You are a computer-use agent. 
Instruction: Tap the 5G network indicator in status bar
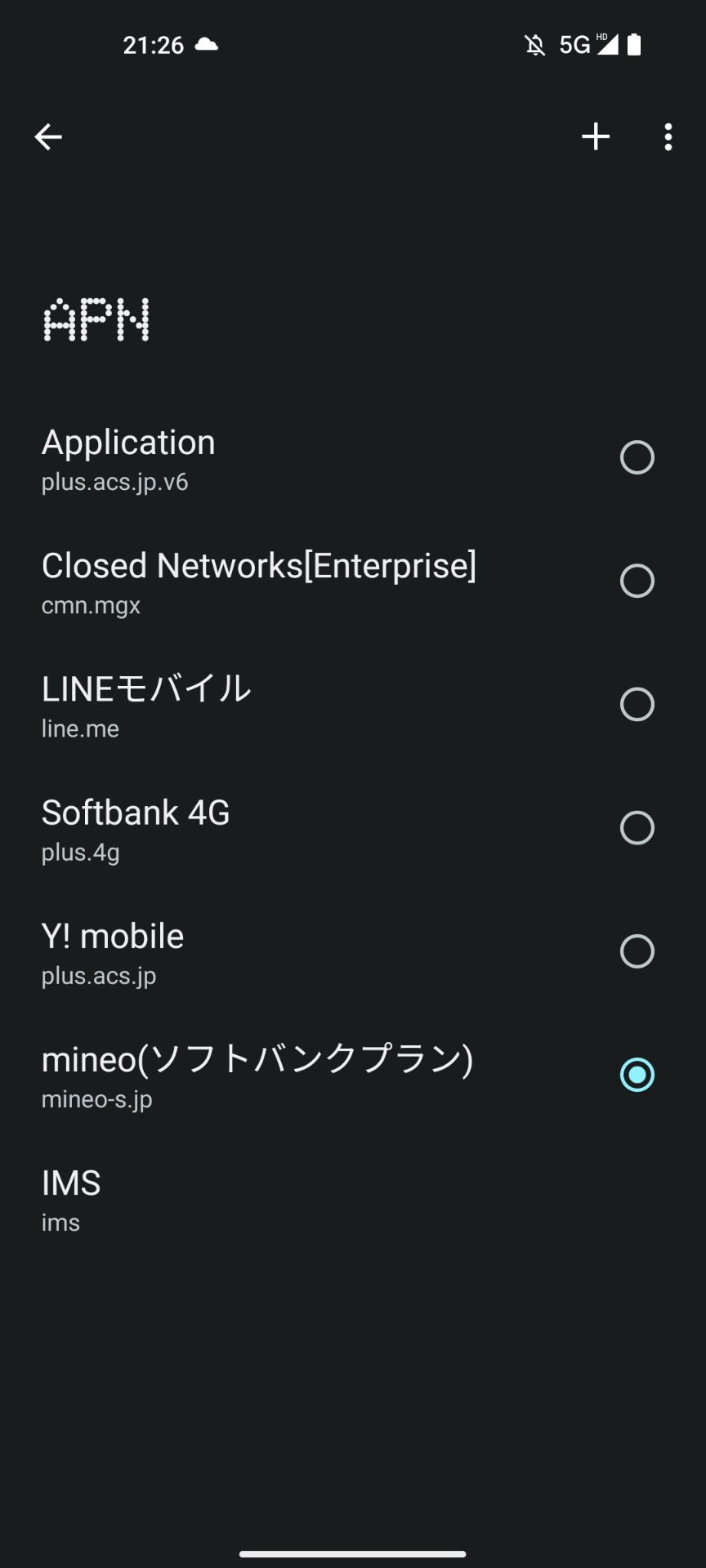click(574, 45)
